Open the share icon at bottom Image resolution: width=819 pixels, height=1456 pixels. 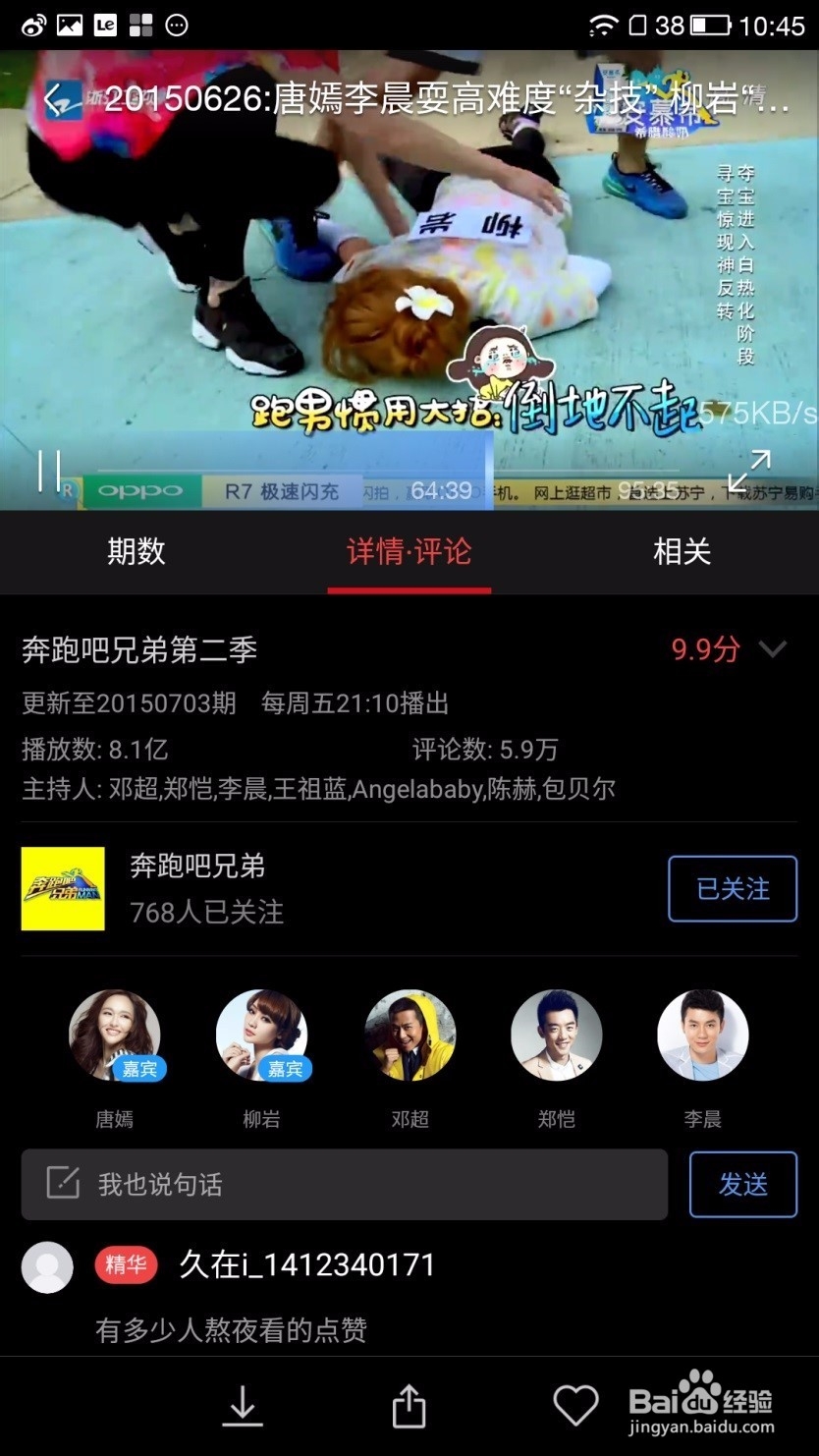[409, 1405]
